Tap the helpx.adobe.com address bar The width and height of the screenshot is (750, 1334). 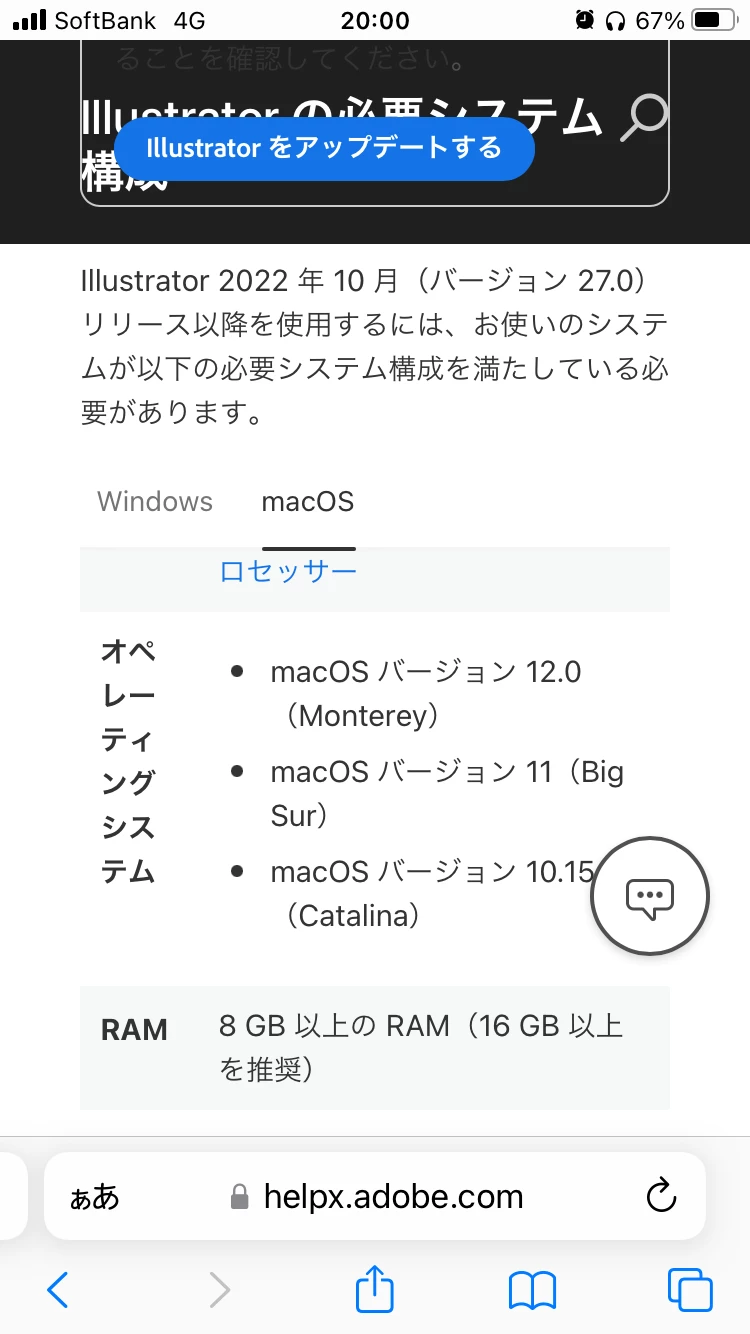392,1196
